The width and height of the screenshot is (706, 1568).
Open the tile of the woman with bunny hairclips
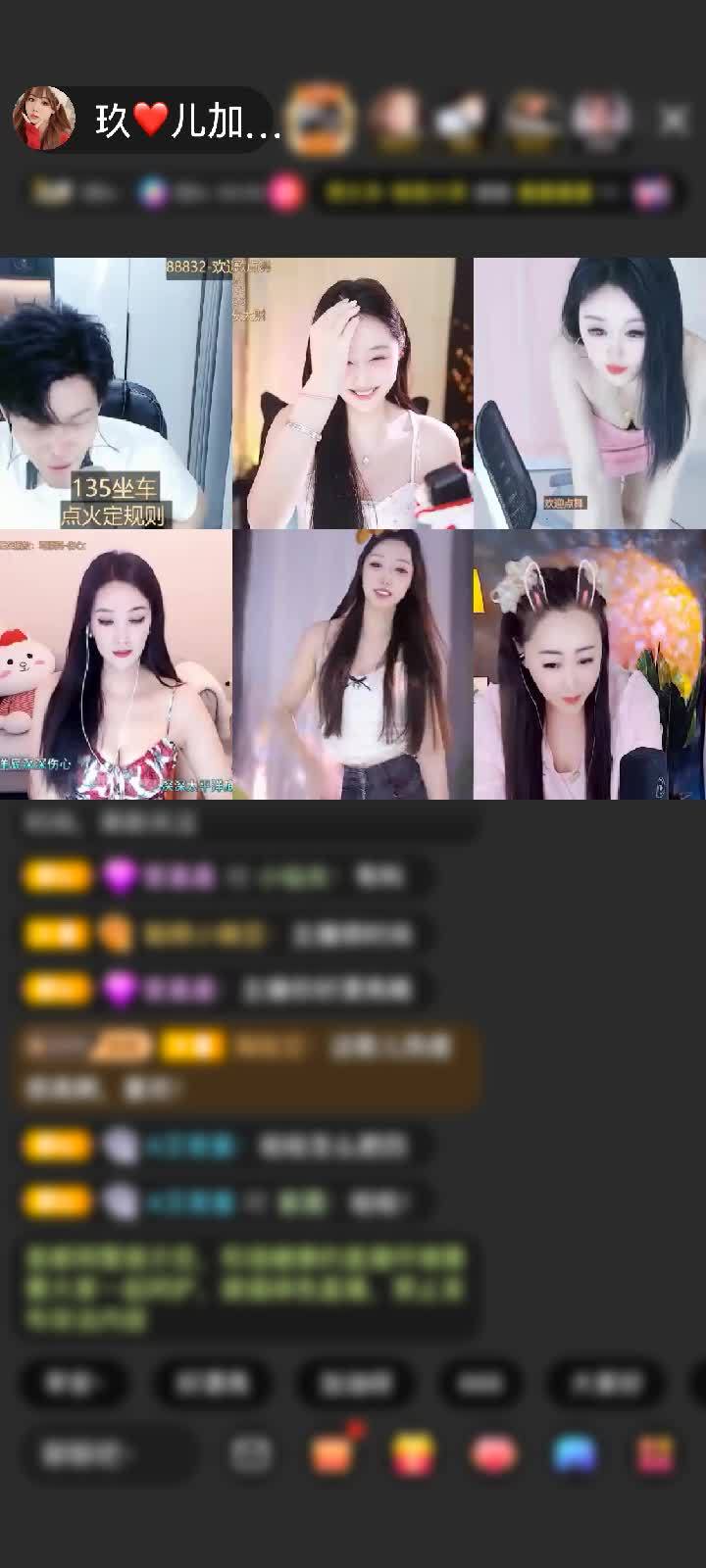tap(589, 664)
